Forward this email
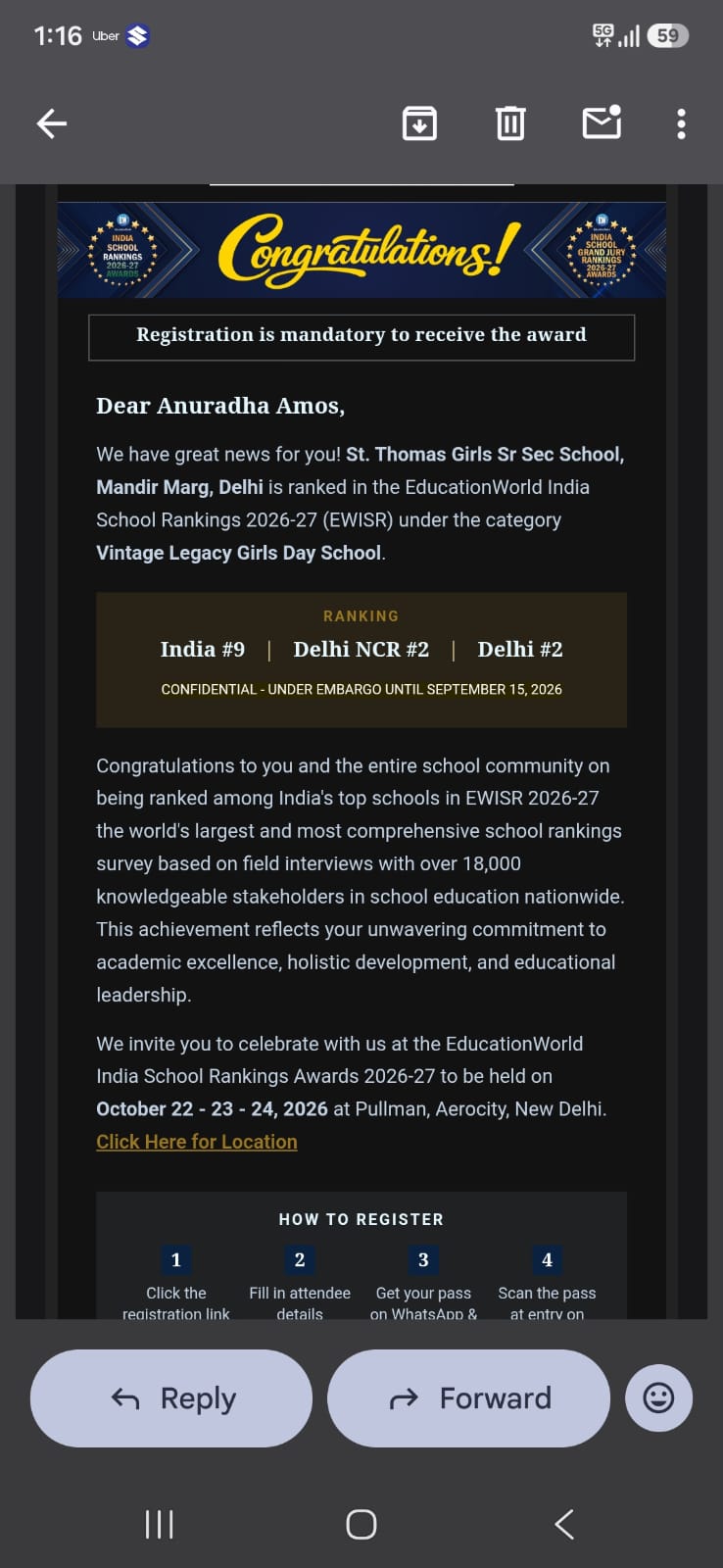723x1568 pixels. click(x=468, y=1398)
